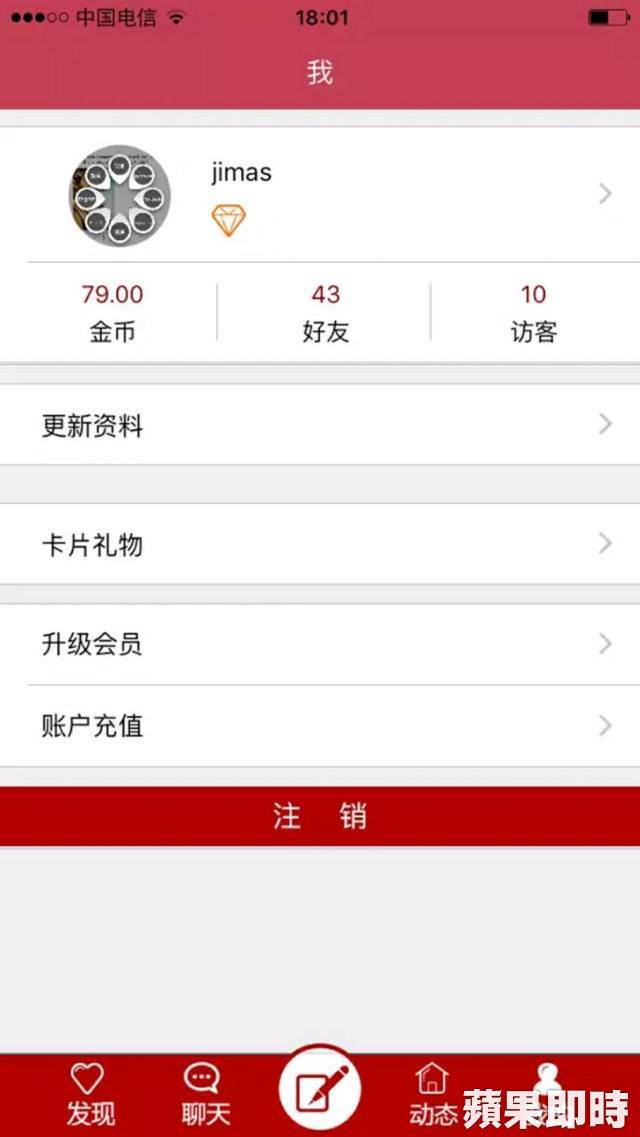
Task: View 好友 friends list count
Action: point(325,313)
